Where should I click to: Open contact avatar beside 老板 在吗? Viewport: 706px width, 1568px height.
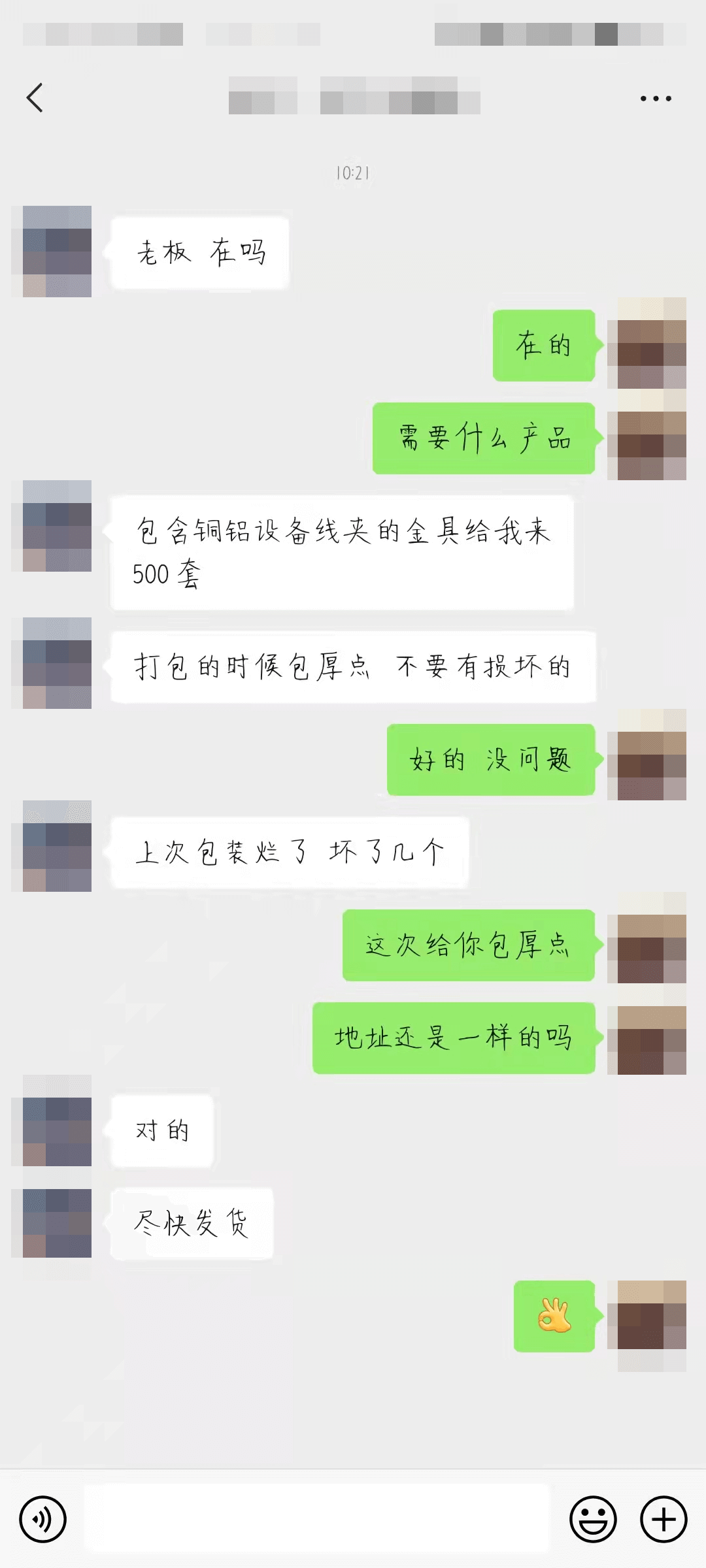(x=57, y=252)
